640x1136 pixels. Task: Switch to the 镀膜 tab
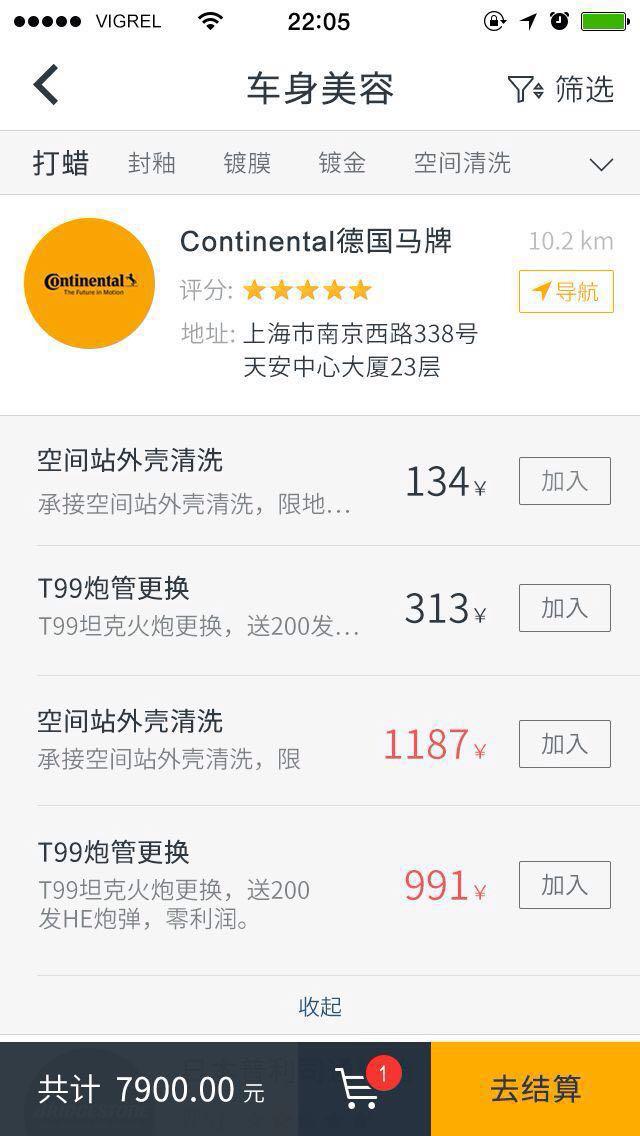point(247,164)
